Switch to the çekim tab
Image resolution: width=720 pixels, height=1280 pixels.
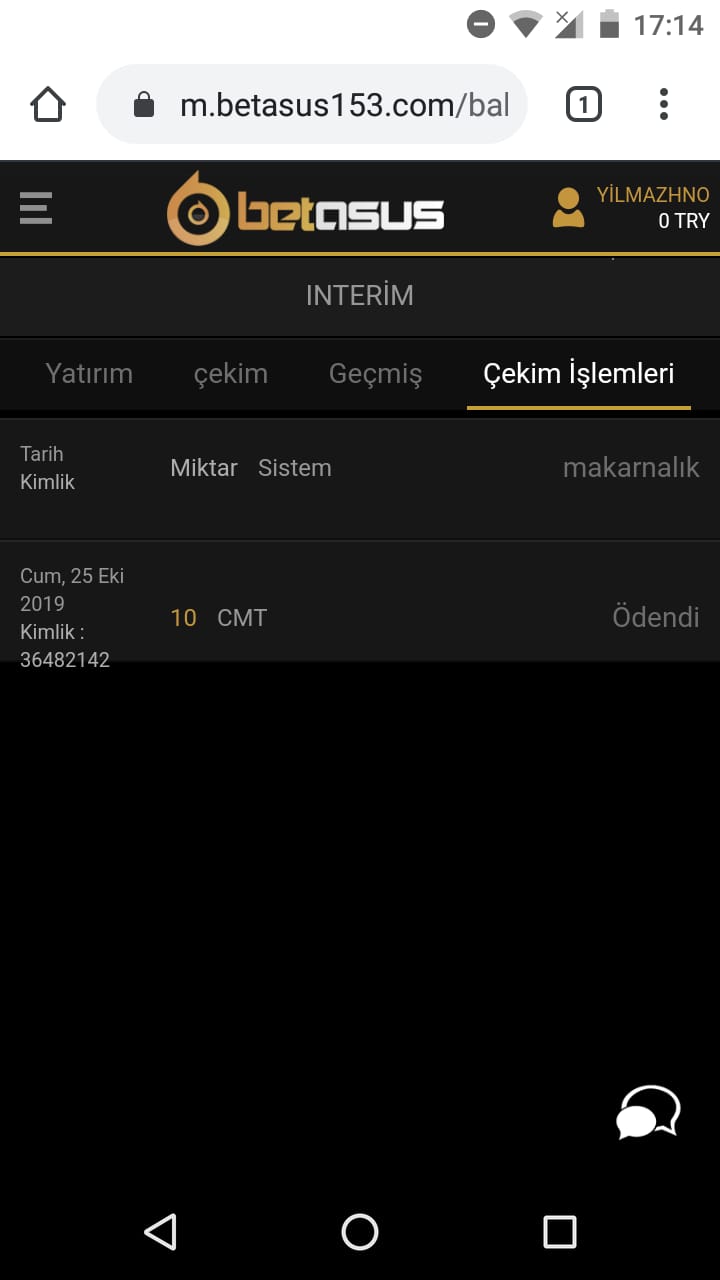(x=231, y=374)
